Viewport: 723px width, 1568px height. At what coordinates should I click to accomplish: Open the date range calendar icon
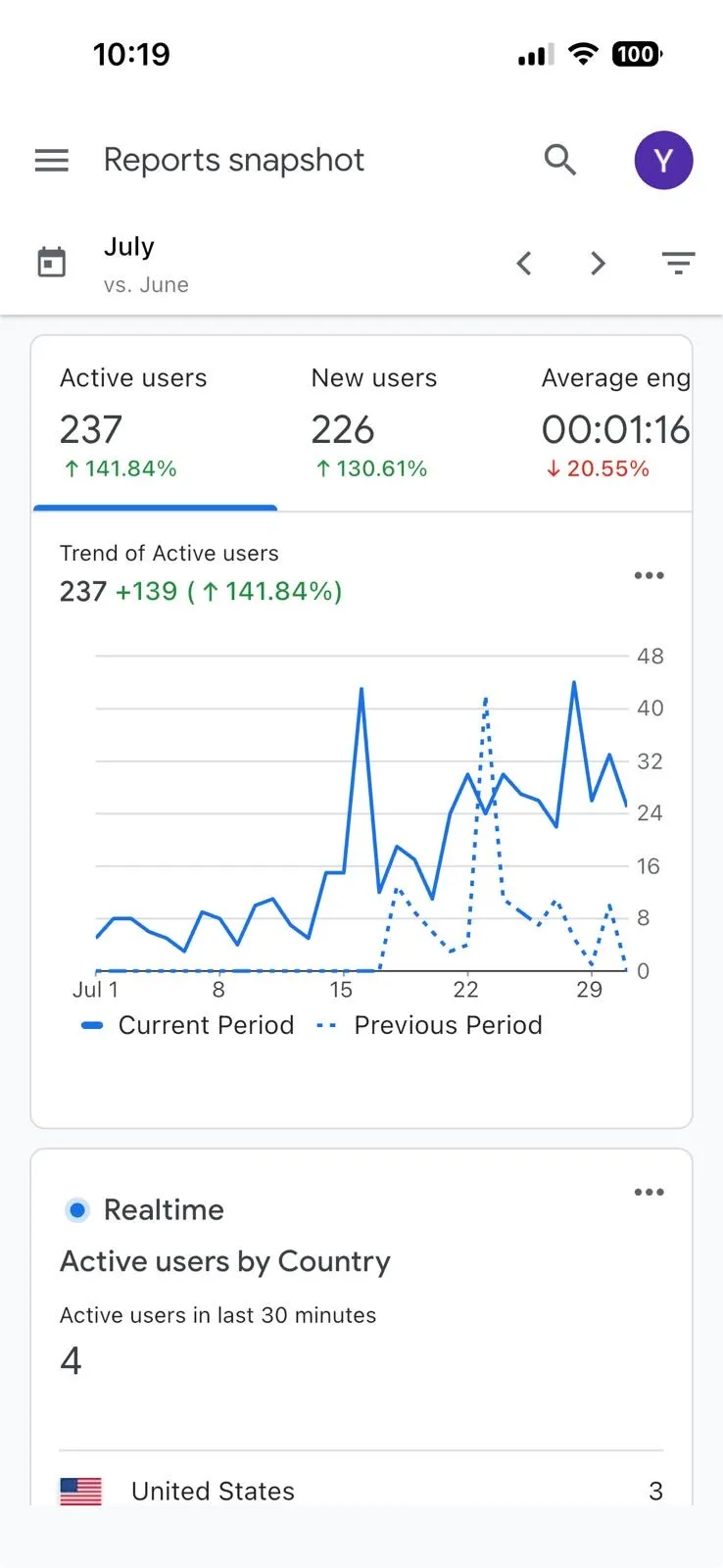(51, 262)
